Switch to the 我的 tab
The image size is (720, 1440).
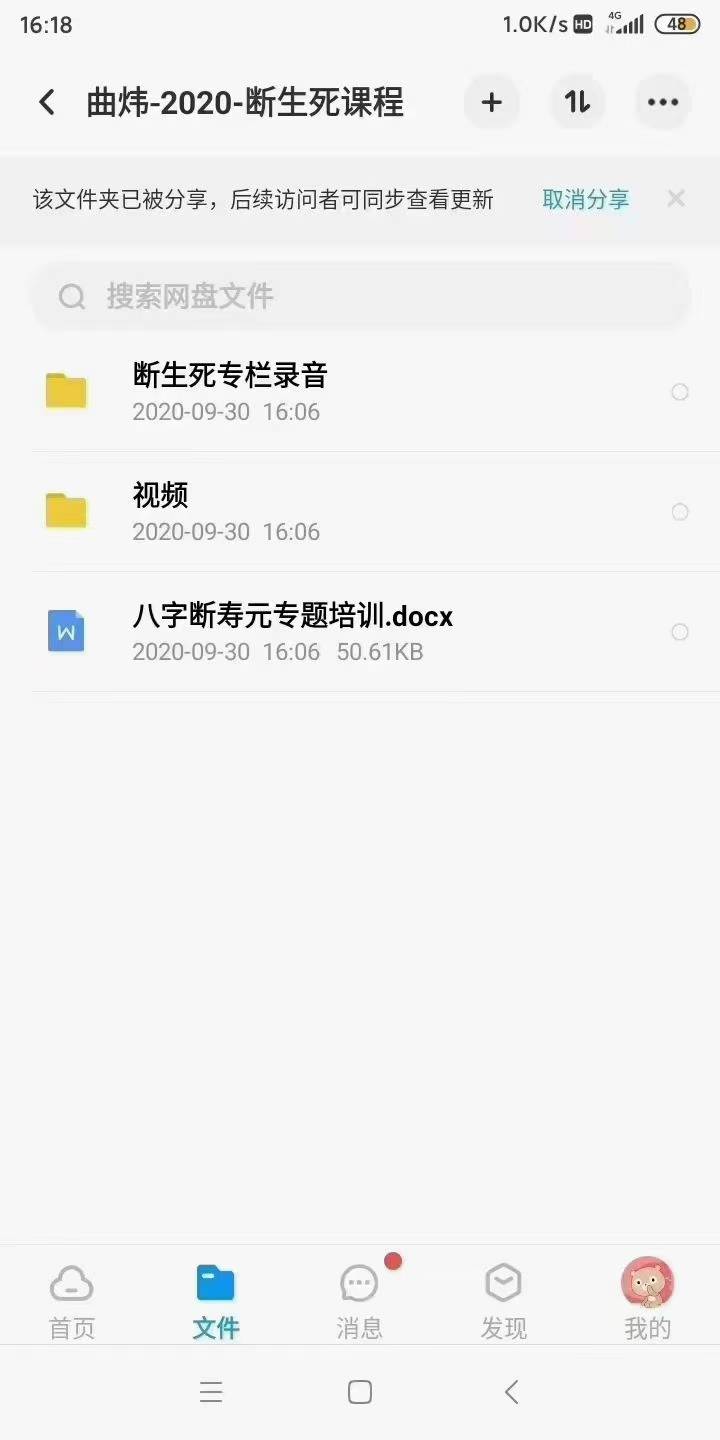pos(648,1300)
